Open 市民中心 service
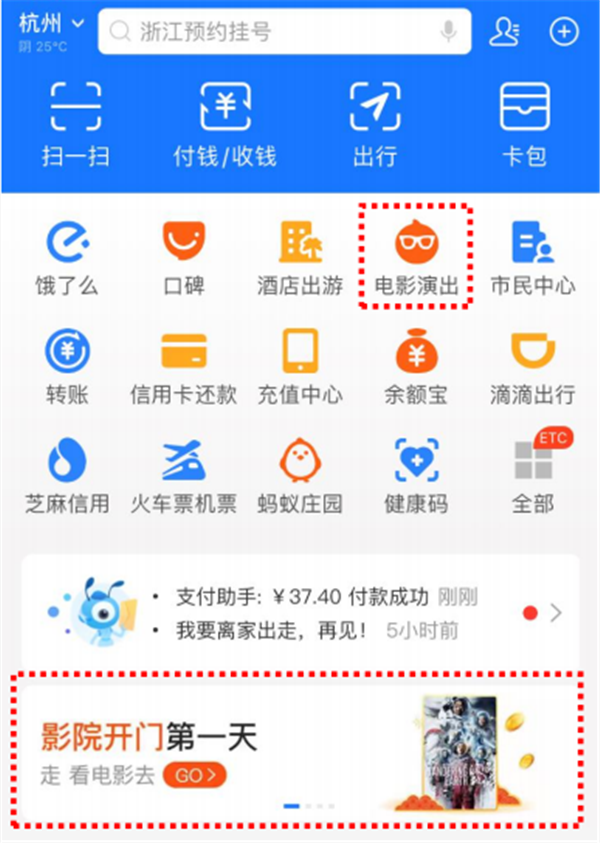600x843 pixels. (x=532, y=257)
